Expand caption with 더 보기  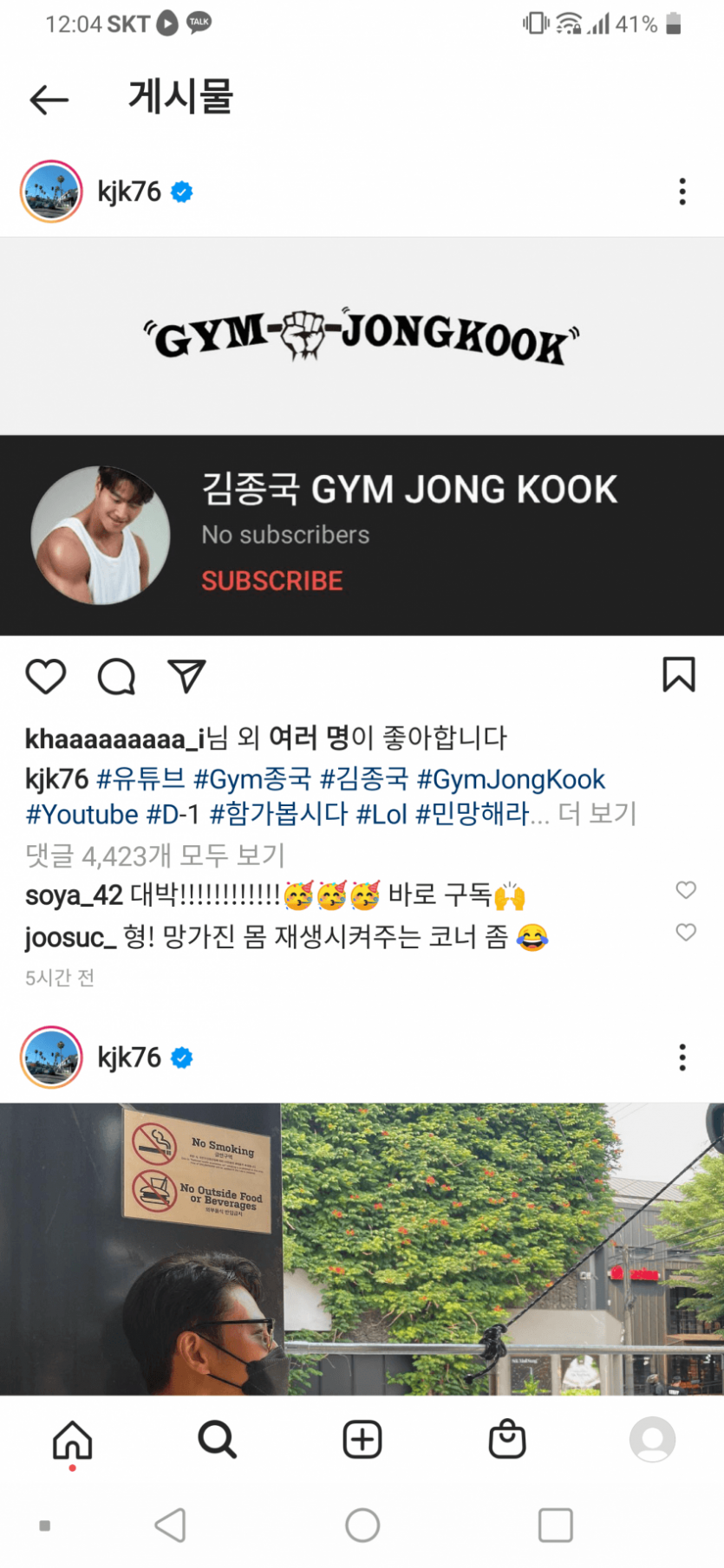(x=597, y=814)
